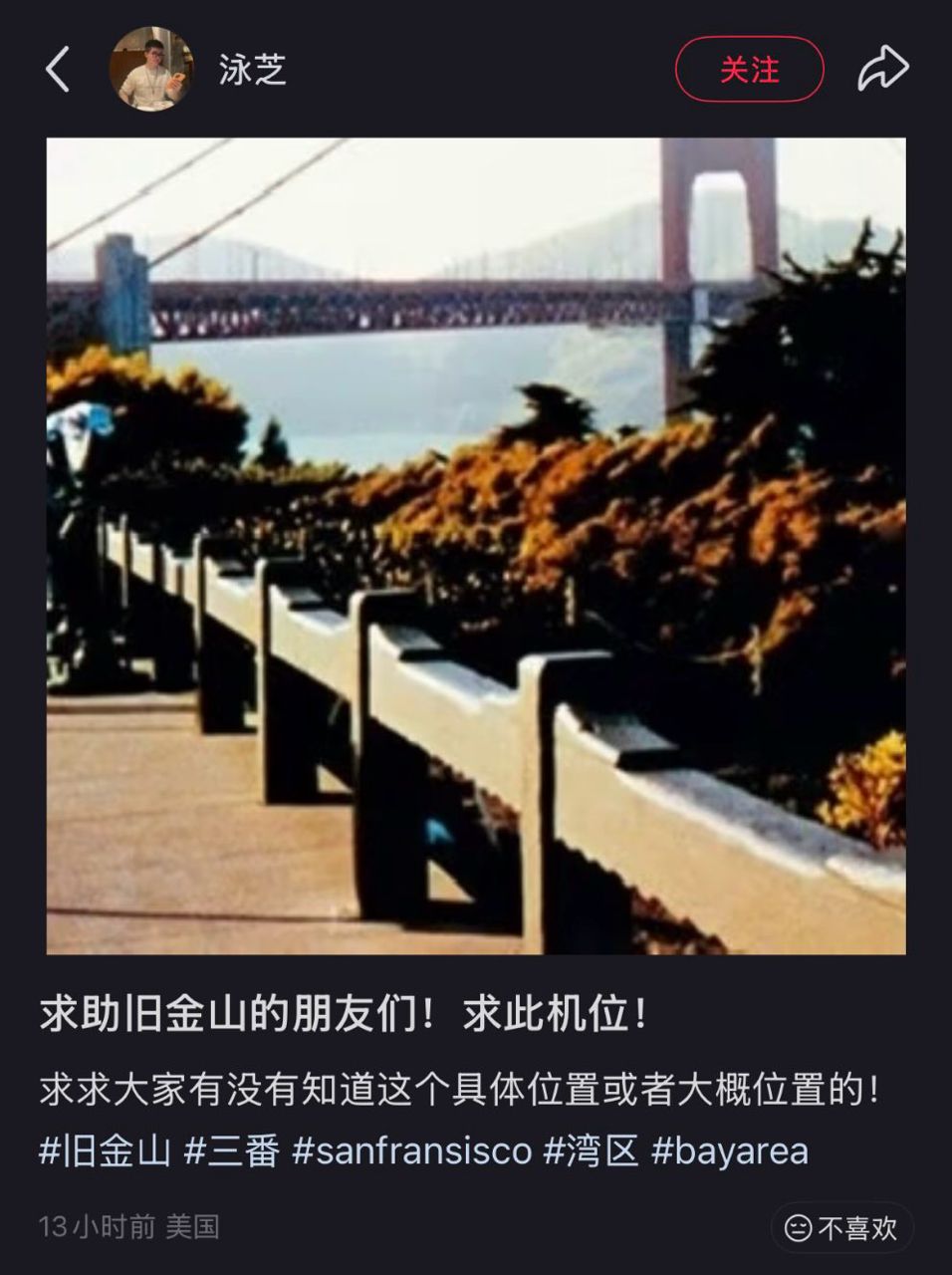
Task: Follow the author with 关注
Action: pyautogui.click(x=749, y=70)
